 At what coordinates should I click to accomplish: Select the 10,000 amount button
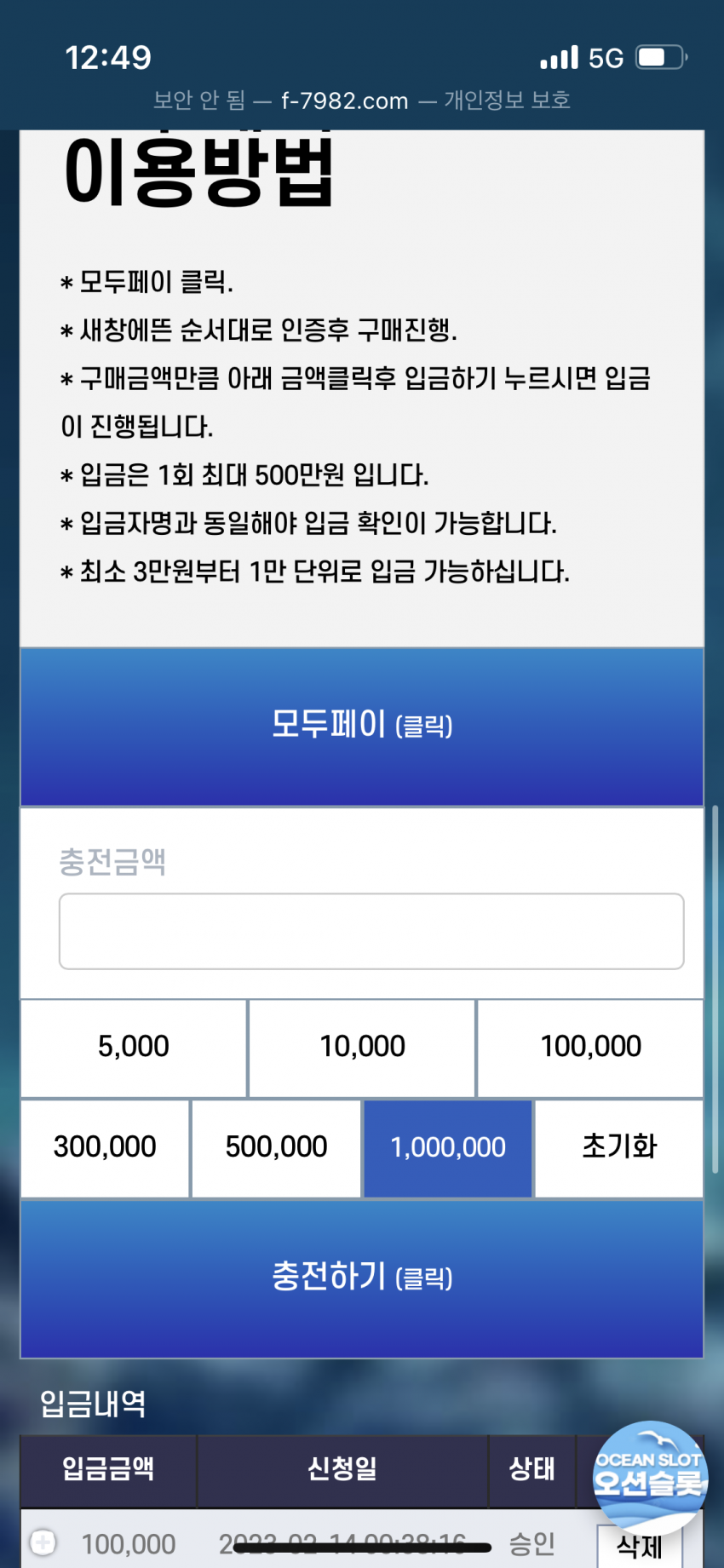[x=362, y=1047]
